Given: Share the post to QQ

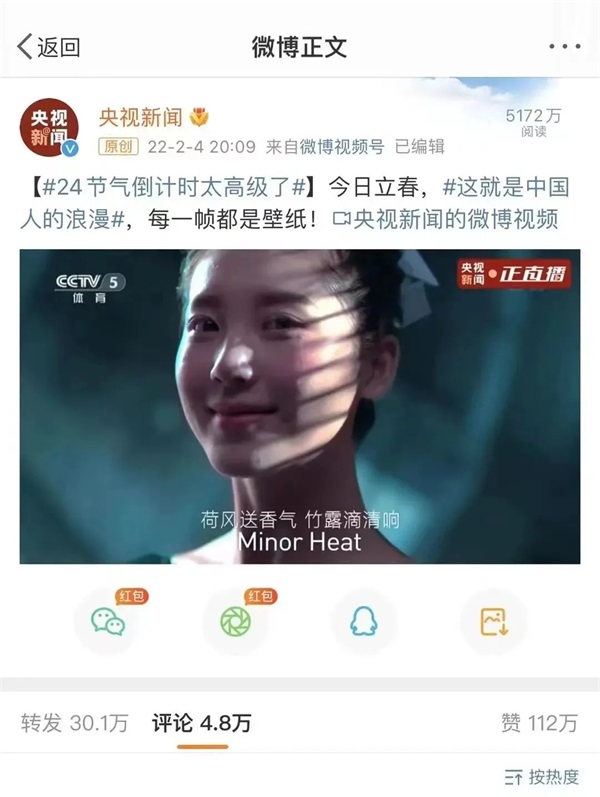Looking at the screenshot, I should pyautogui.click(x=363, y=622).
